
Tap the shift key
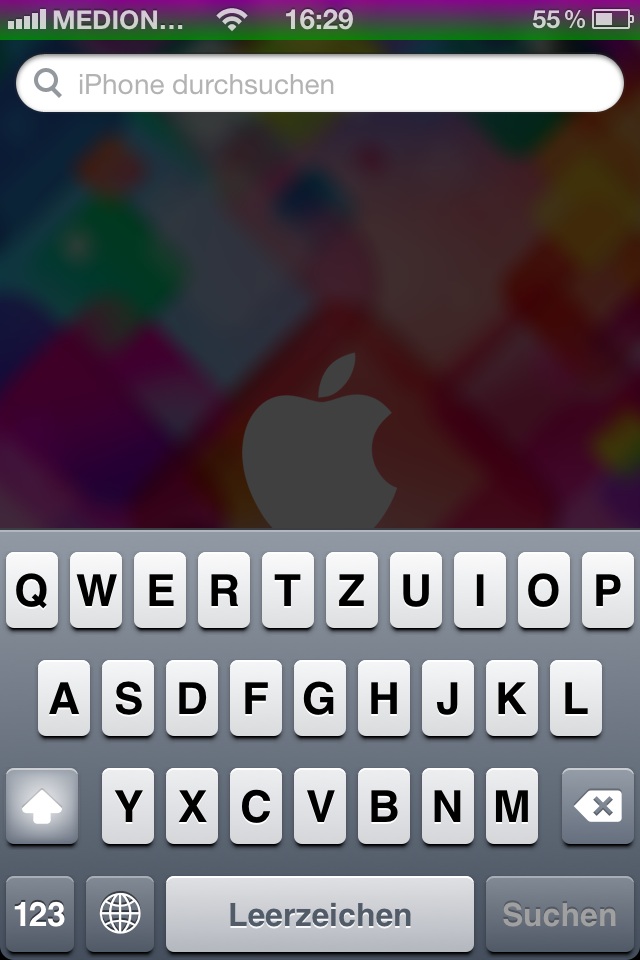coord(42,806)
